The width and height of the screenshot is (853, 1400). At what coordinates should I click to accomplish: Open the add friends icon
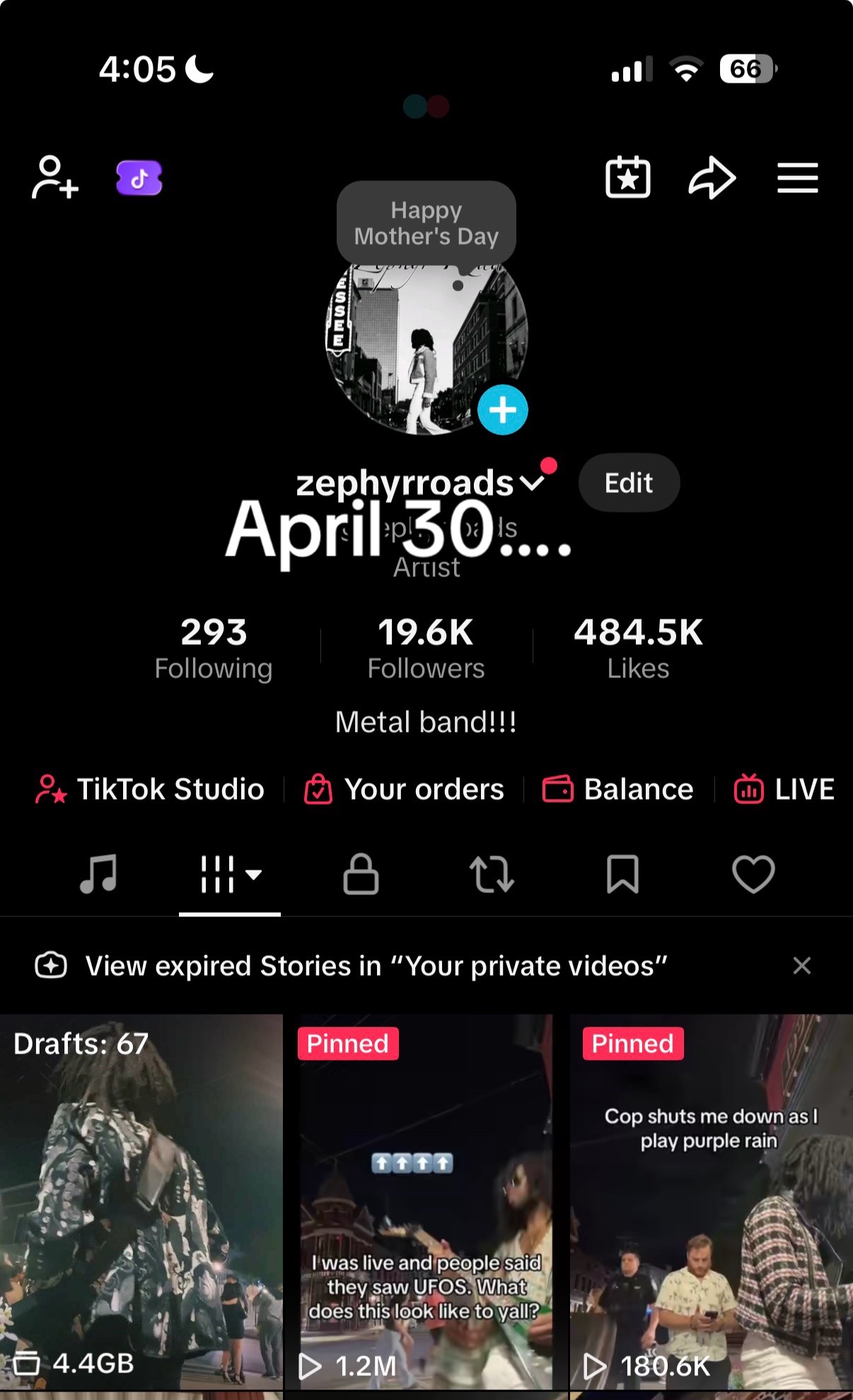(55, 177)
